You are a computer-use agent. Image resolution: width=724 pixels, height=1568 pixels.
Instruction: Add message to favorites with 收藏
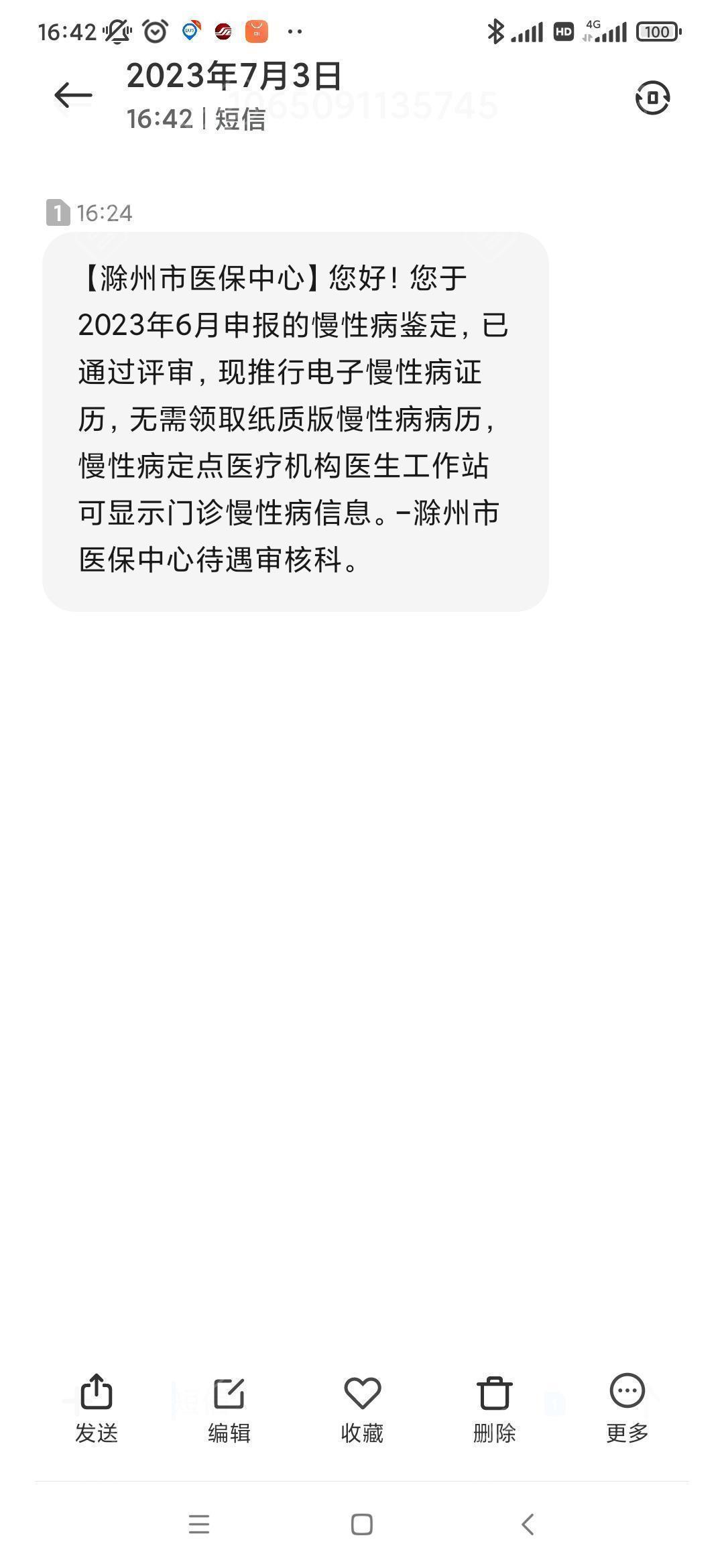(x=362, y=1409)
